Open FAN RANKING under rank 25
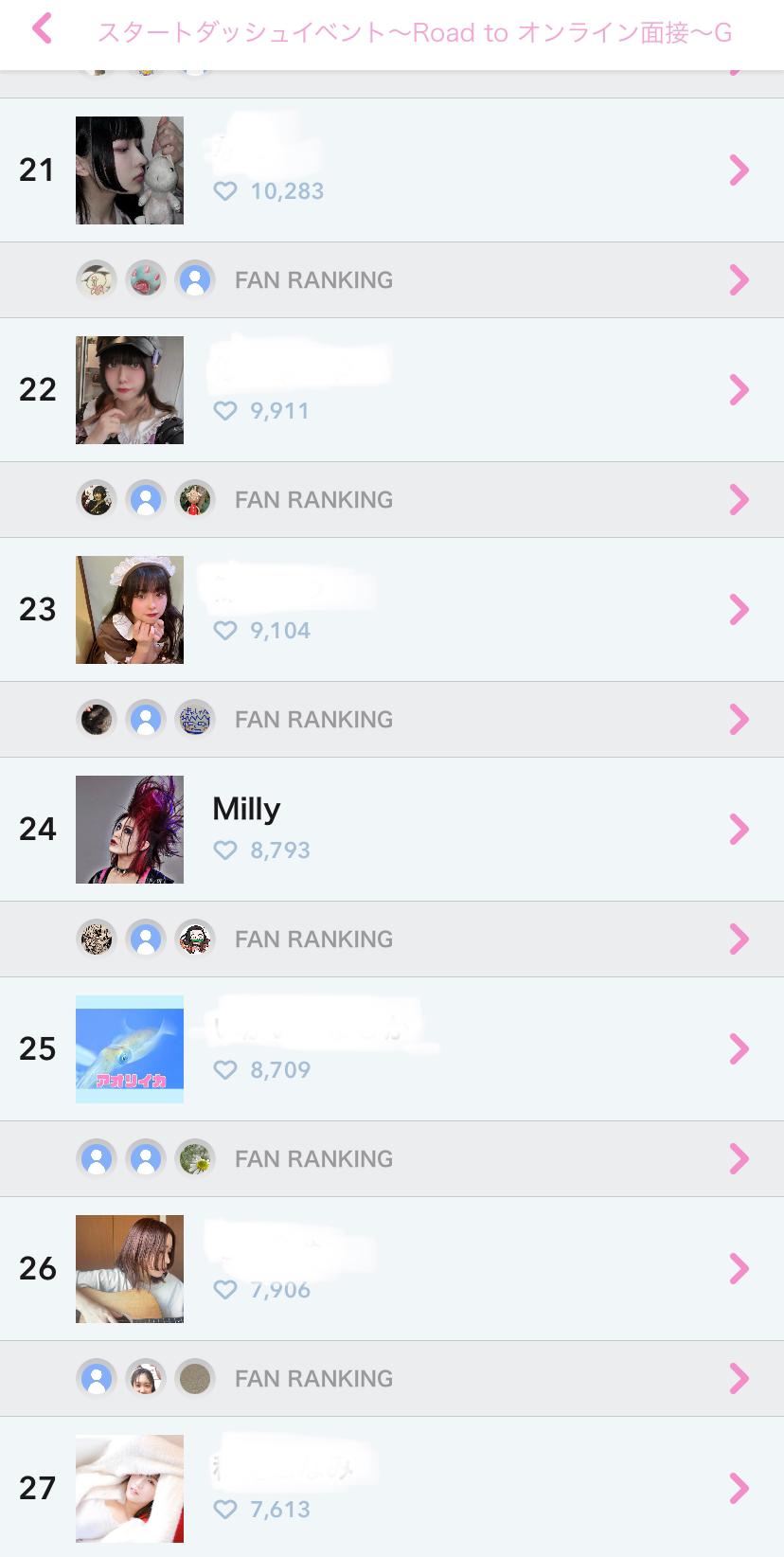The height and width of the screenshot is (1557, 784). click(392, 1159)
